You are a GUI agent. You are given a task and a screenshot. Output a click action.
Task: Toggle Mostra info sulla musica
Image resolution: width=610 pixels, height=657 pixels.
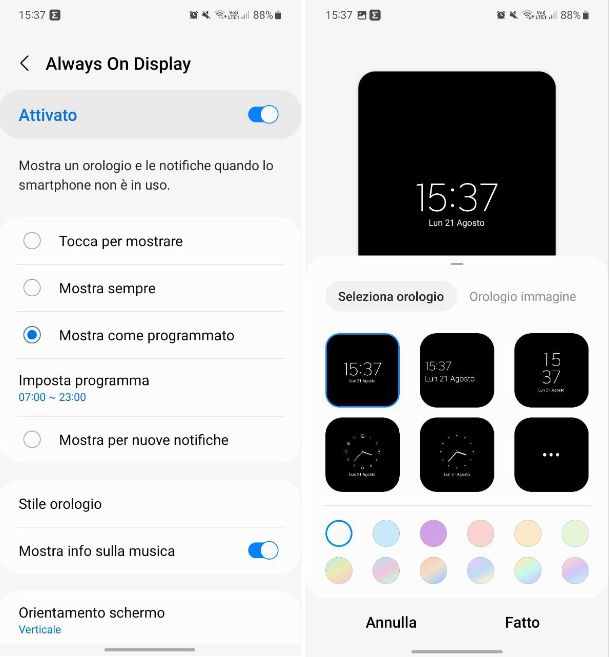263,551
